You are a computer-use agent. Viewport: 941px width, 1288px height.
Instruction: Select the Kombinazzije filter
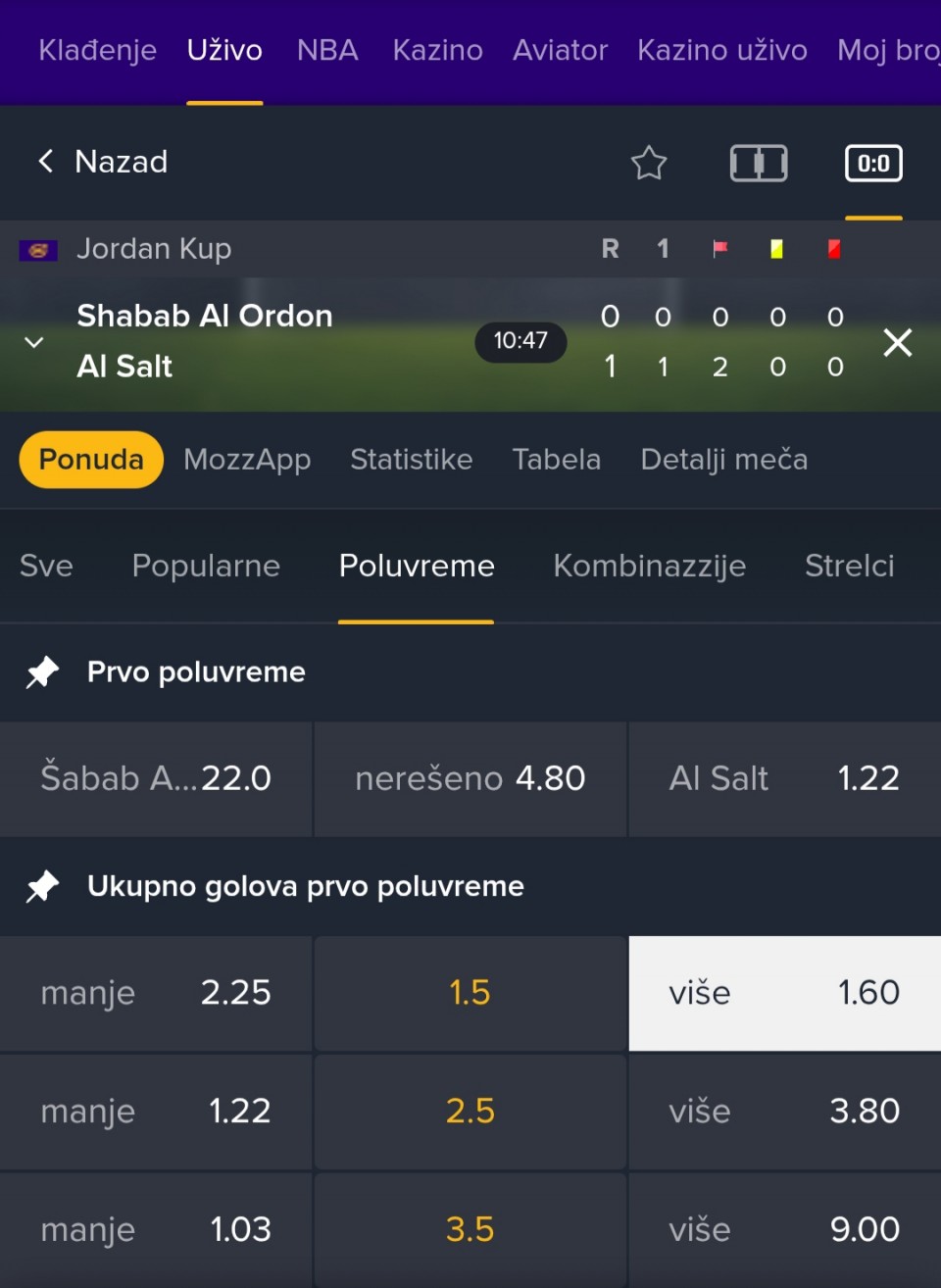tap(649, 566)
